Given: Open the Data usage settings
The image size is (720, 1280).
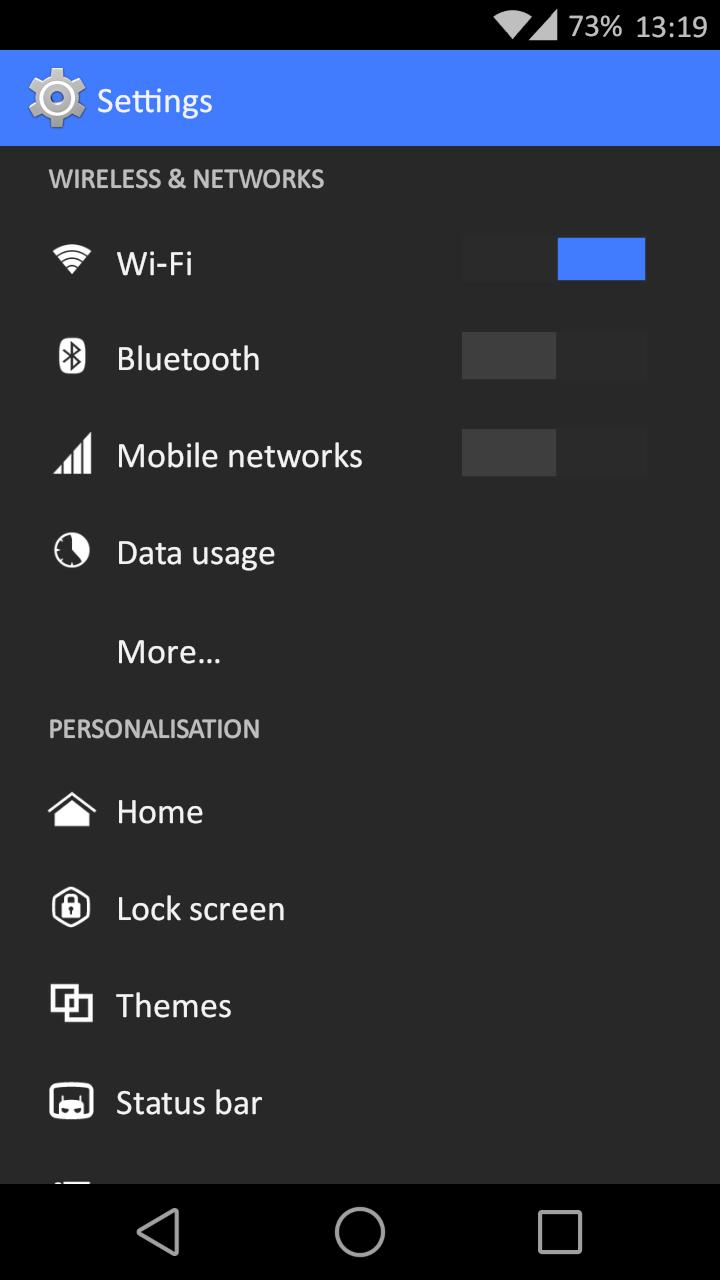Looking at the screenshot, I should (196, 551).
